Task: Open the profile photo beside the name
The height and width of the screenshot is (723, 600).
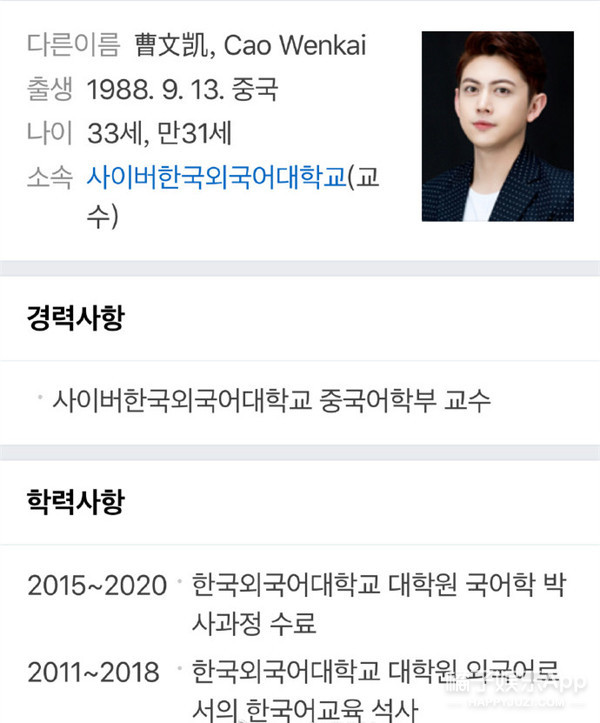Action: [498, 126]
